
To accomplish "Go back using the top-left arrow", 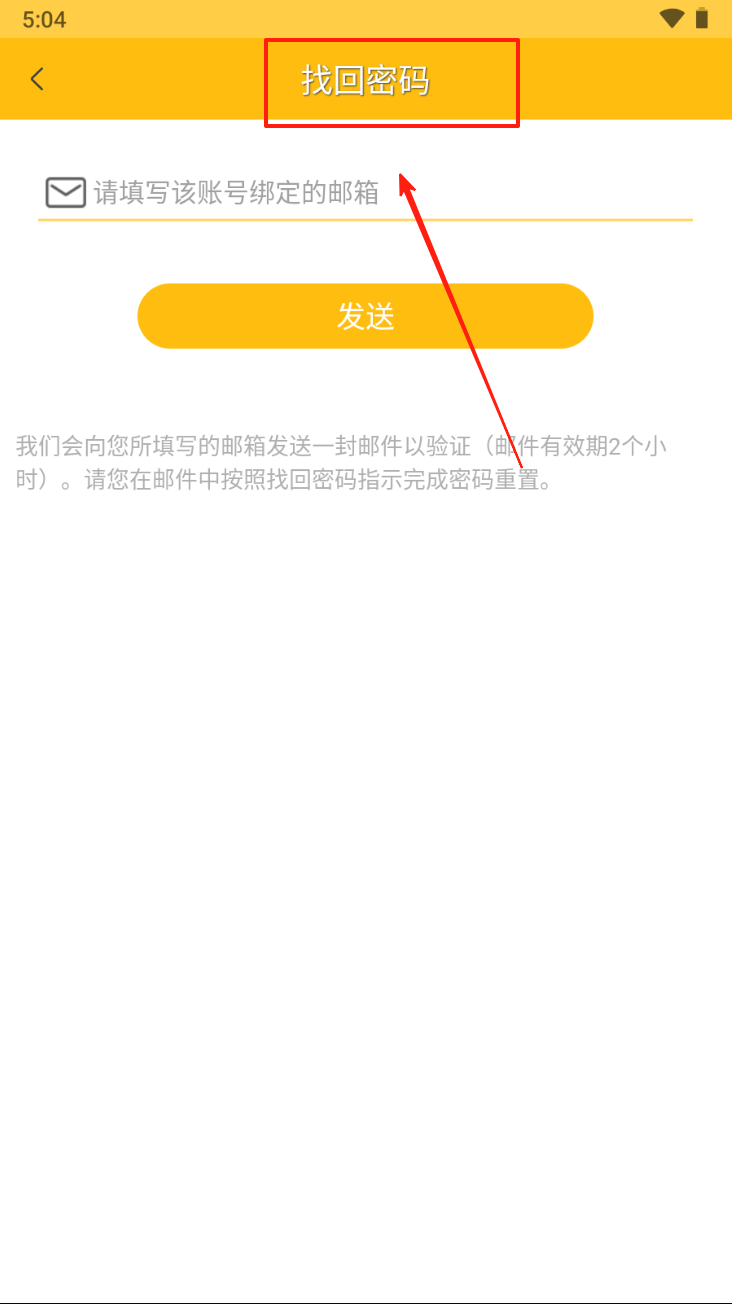I will (37, 79).
